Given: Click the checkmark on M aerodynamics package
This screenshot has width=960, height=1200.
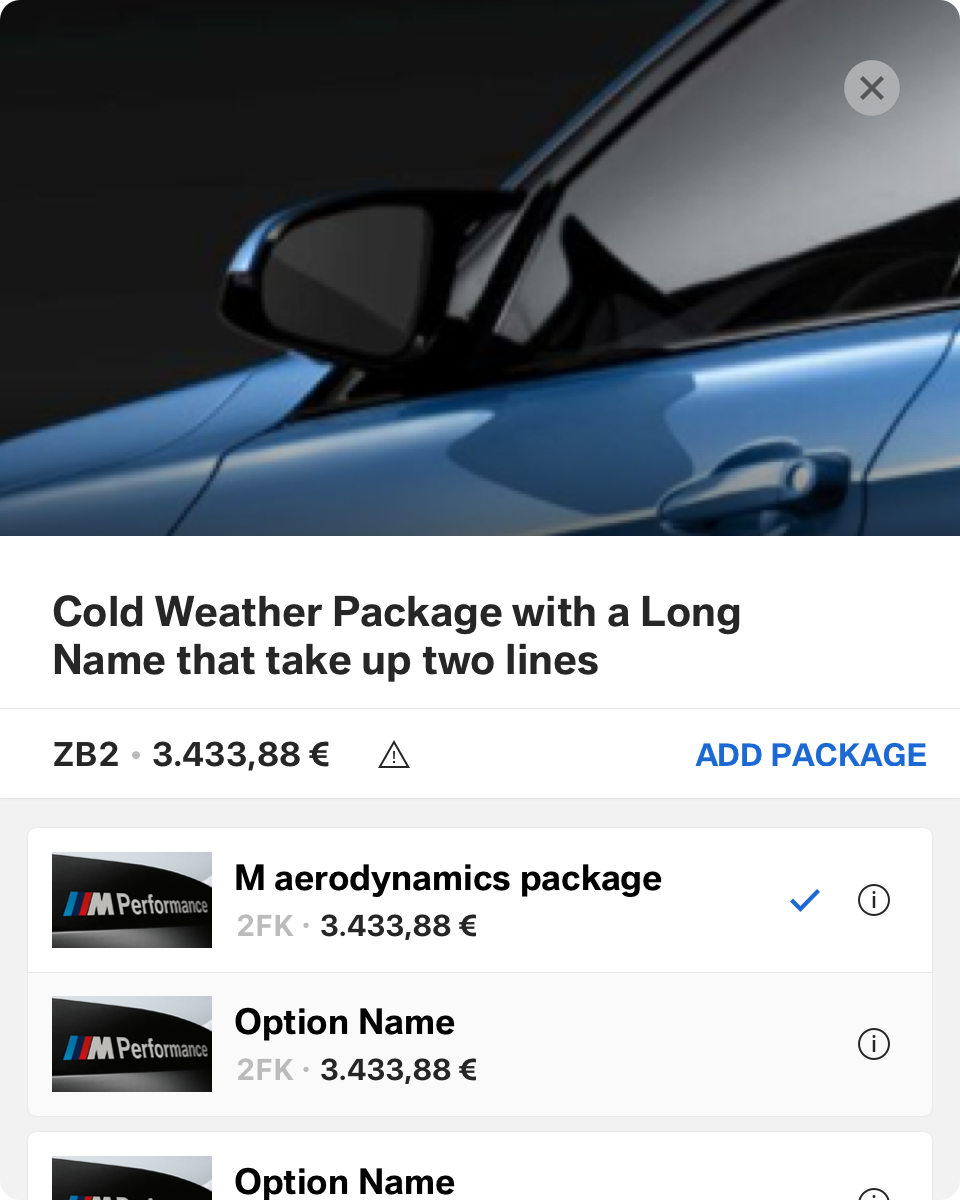Looking at the screenshot, I should click(804, 899).
